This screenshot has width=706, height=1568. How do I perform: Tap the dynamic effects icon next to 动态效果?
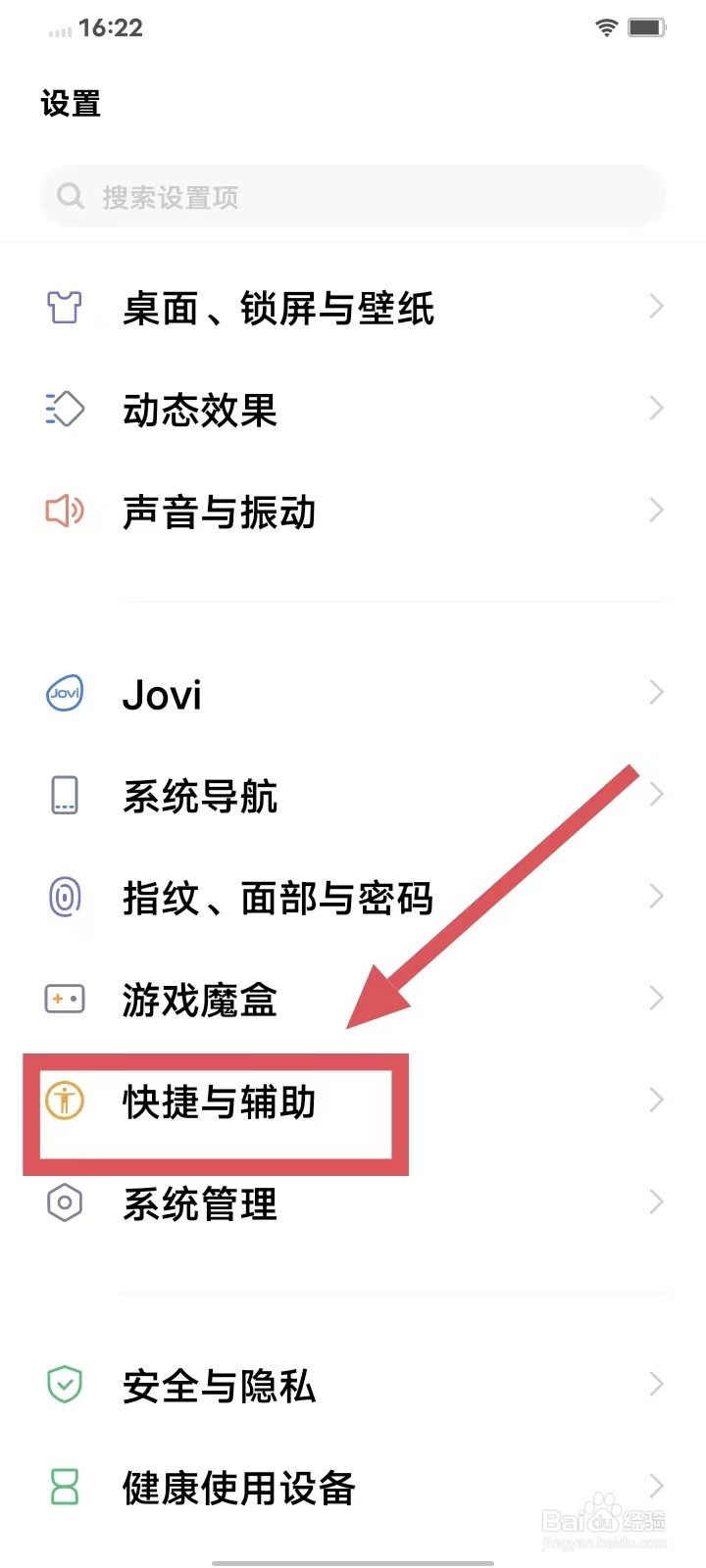coord(64,410)
